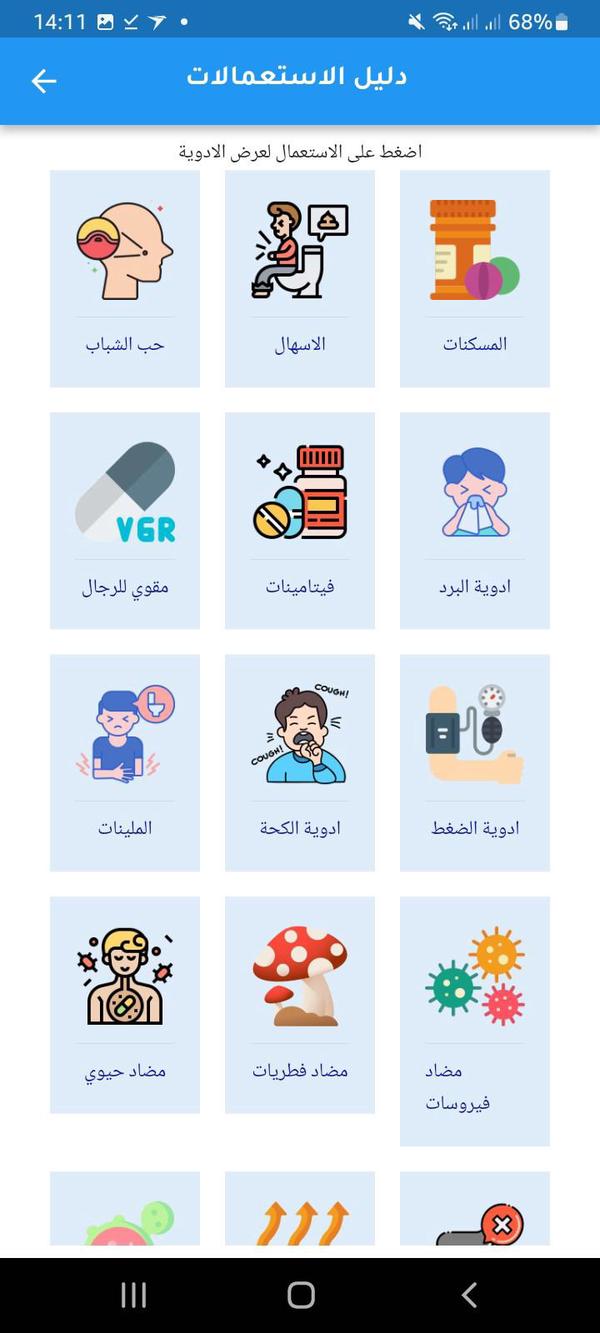Viewport: 600px width, 1333px height.
Task: Open ادوية البرد (cold medicines)
Action: tap(475, 520)
